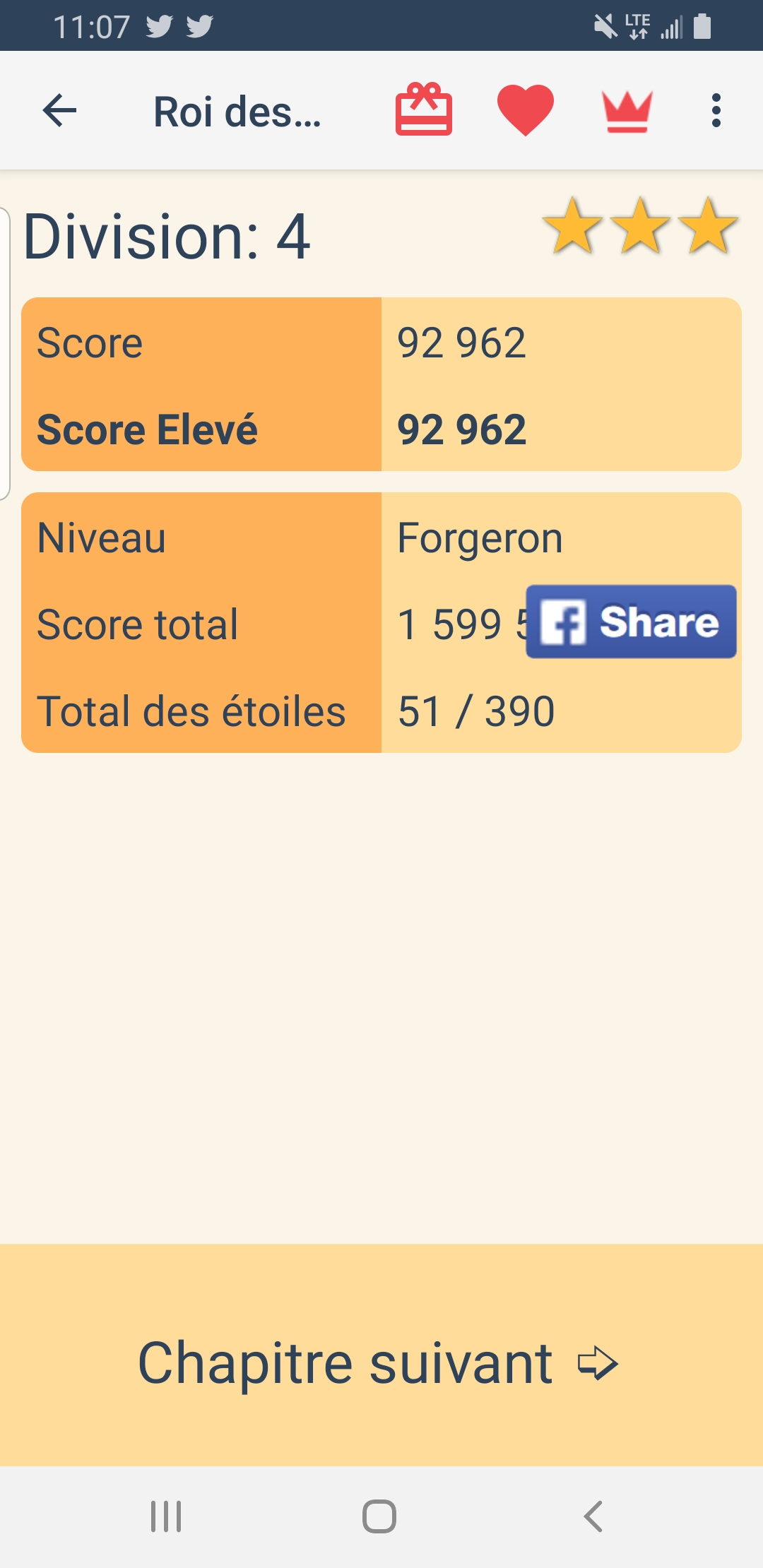
Task: Open the gift rewards icon
Action: tap(423, 109)
